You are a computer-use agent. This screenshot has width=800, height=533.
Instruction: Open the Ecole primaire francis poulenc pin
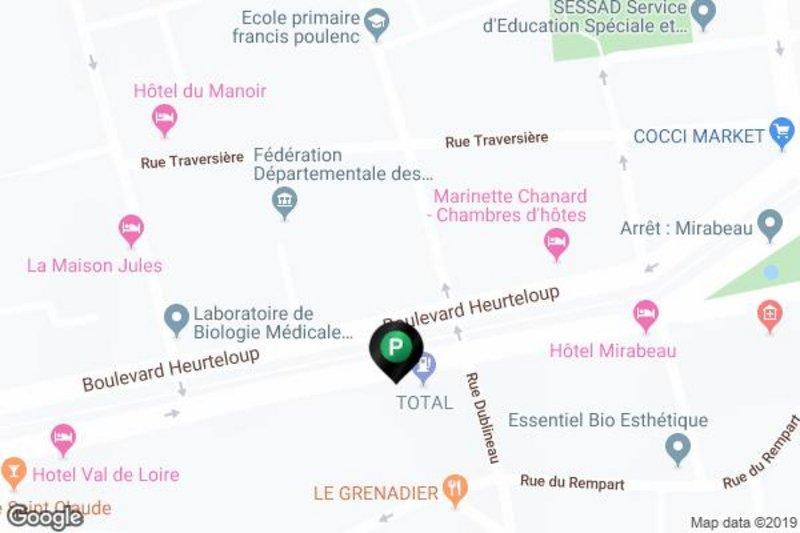[376, 22]
